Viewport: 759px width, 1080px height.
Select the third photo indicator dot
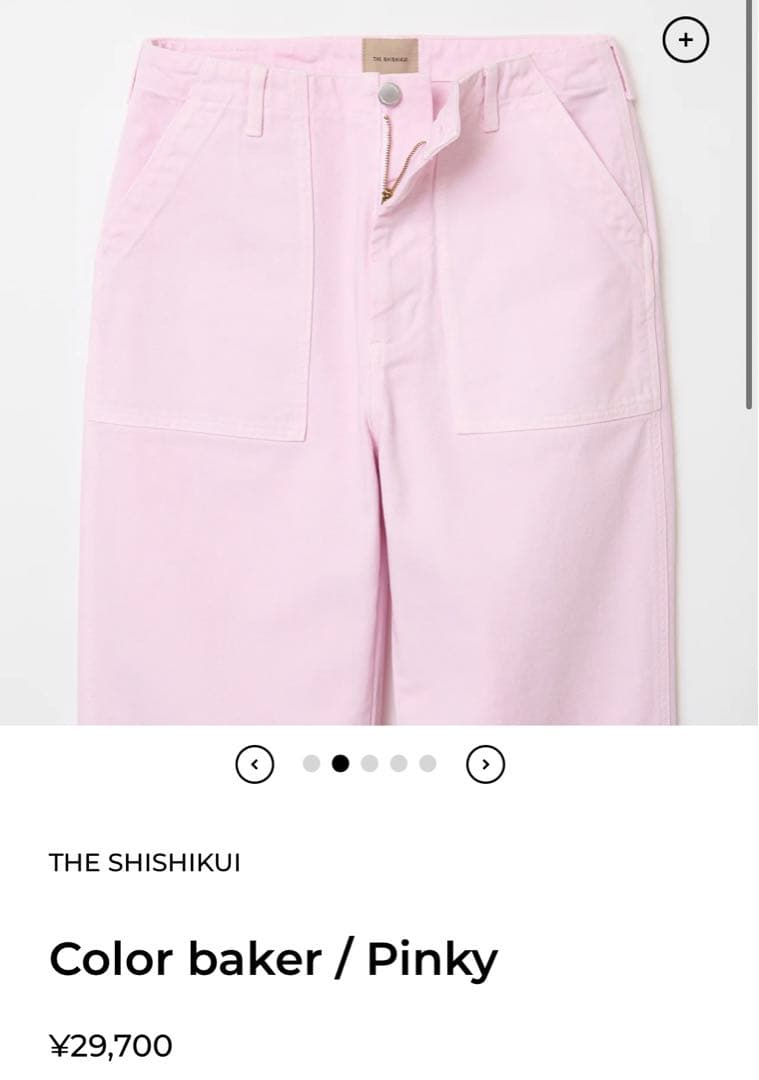[370, 764]
